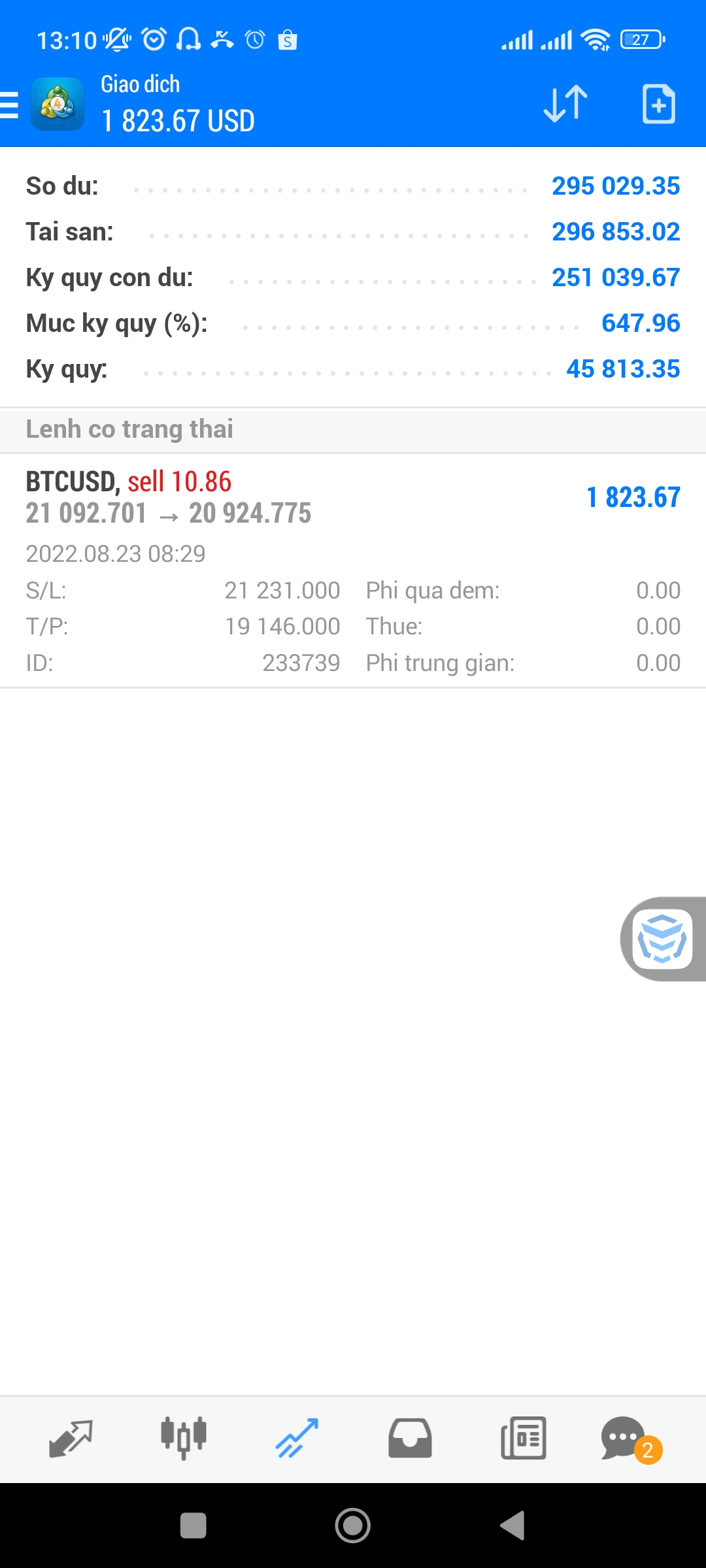This screenshot has width=706, height=1568.
Task: Switch to the Quotes tab
Action: point(71,1439)
